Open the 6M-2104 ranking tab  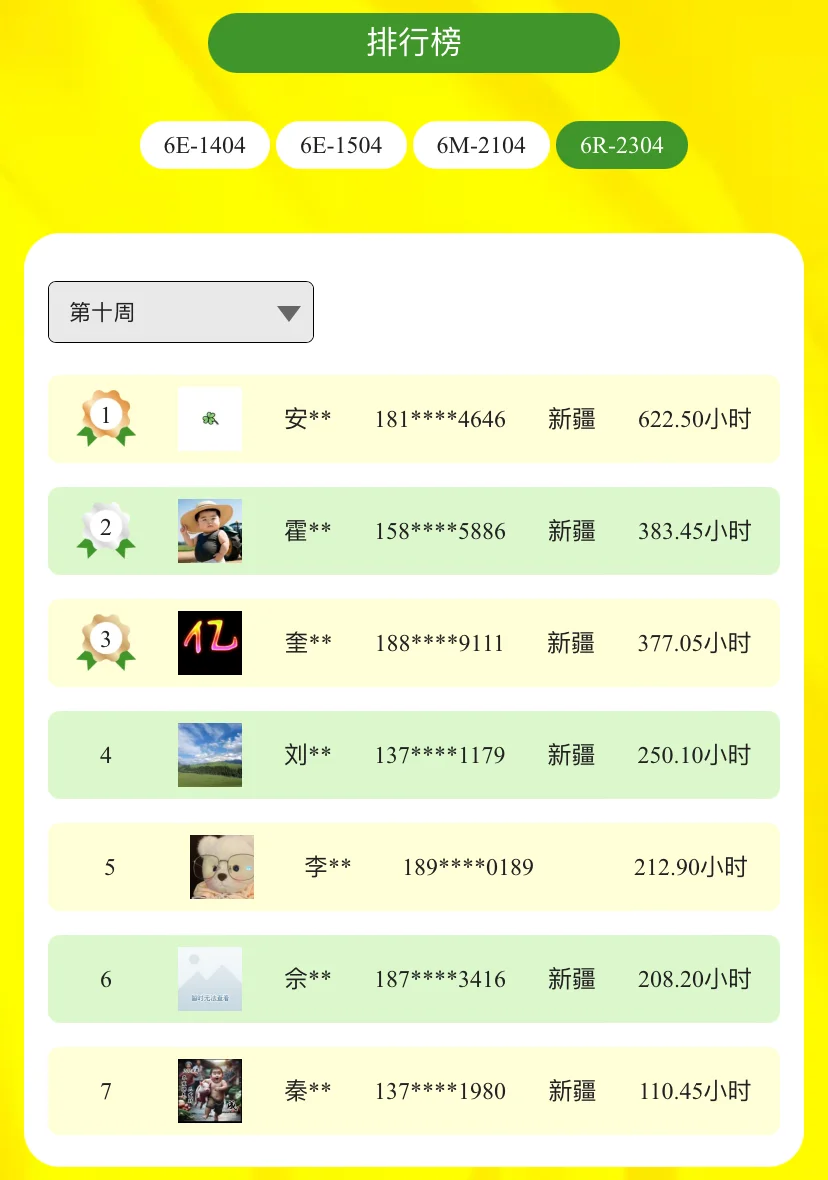click(x=481, y=145)
